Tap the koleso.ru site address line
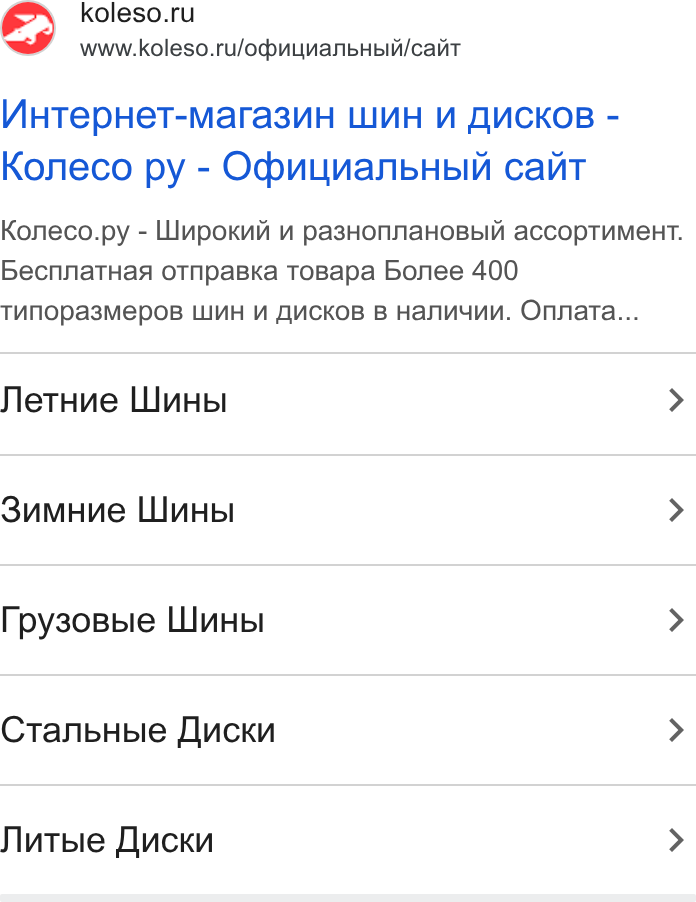 (270, 48)
